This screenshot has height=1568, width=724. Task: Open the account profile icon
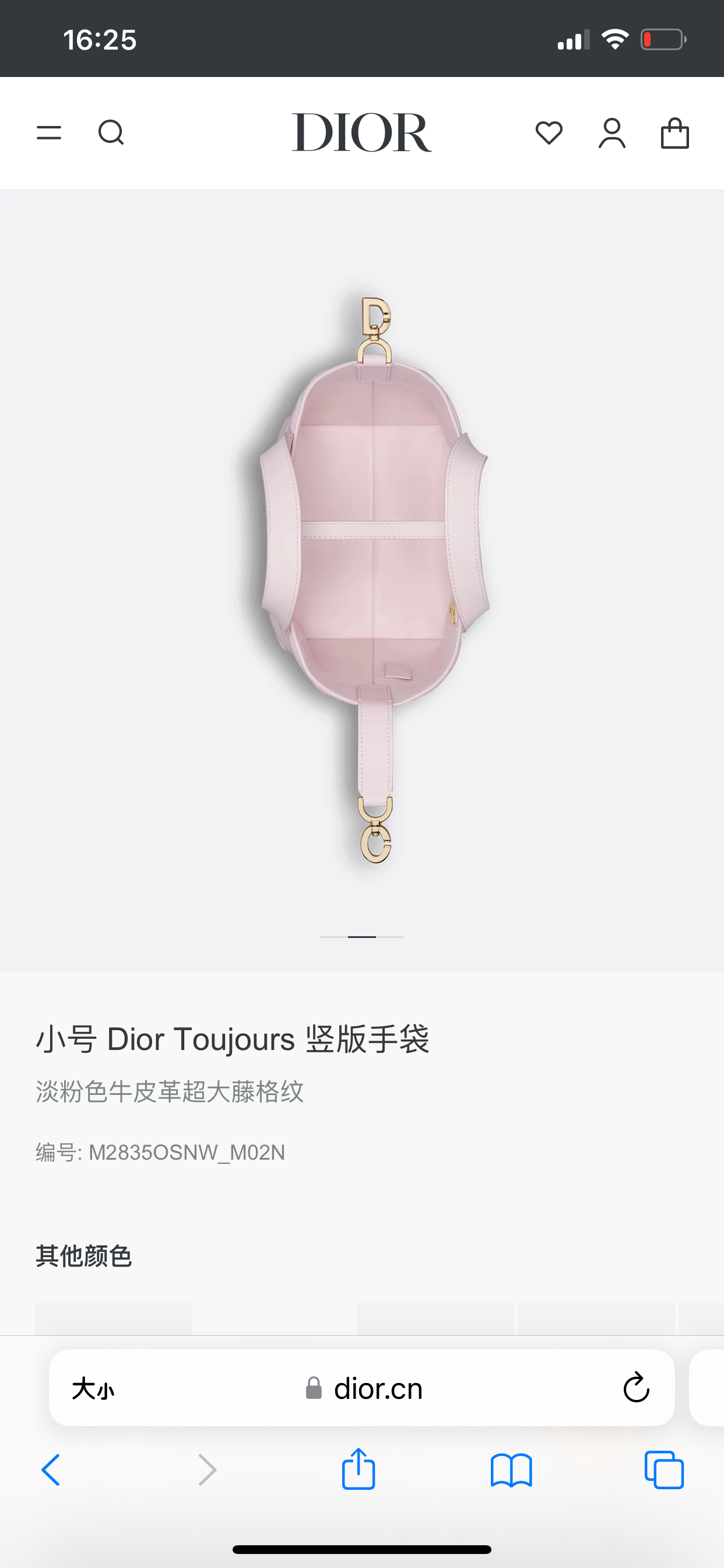pyautogui.click(x=611, y=132)
